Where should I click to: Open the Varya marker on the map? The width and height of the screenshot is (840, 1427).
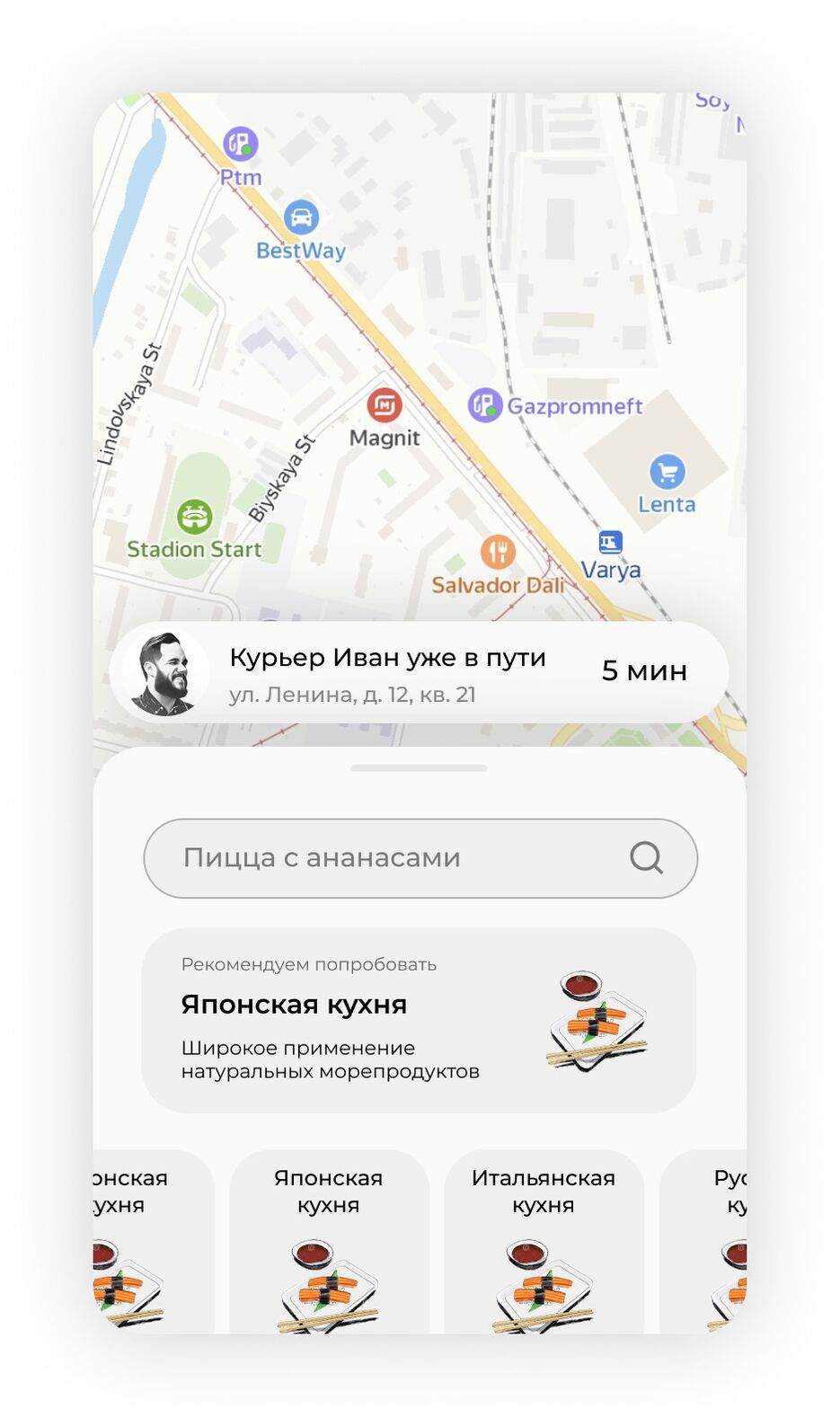(x=611, y=543)
